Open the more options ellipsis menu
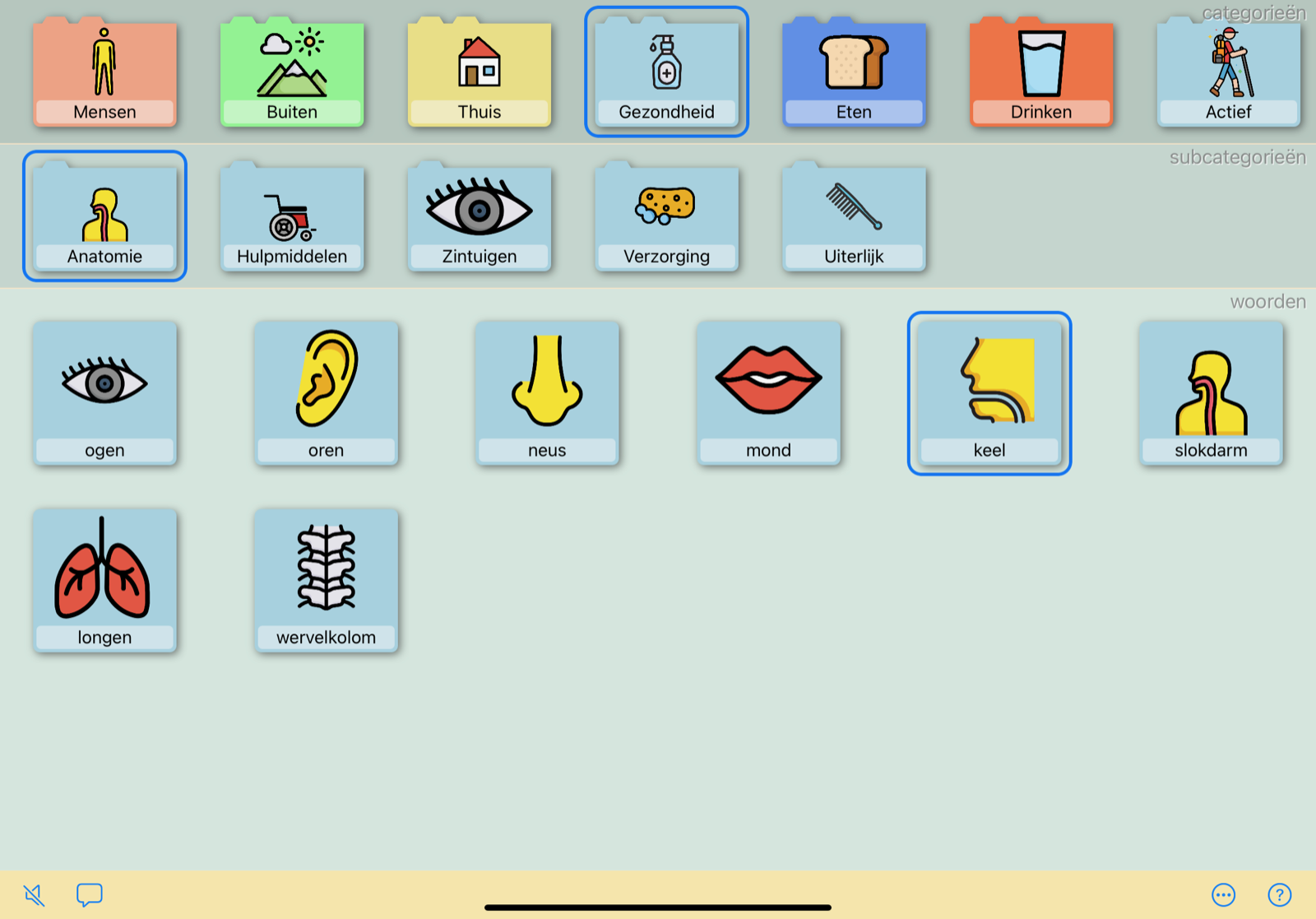This screenshot has height=919, width=1316. 1223,894
